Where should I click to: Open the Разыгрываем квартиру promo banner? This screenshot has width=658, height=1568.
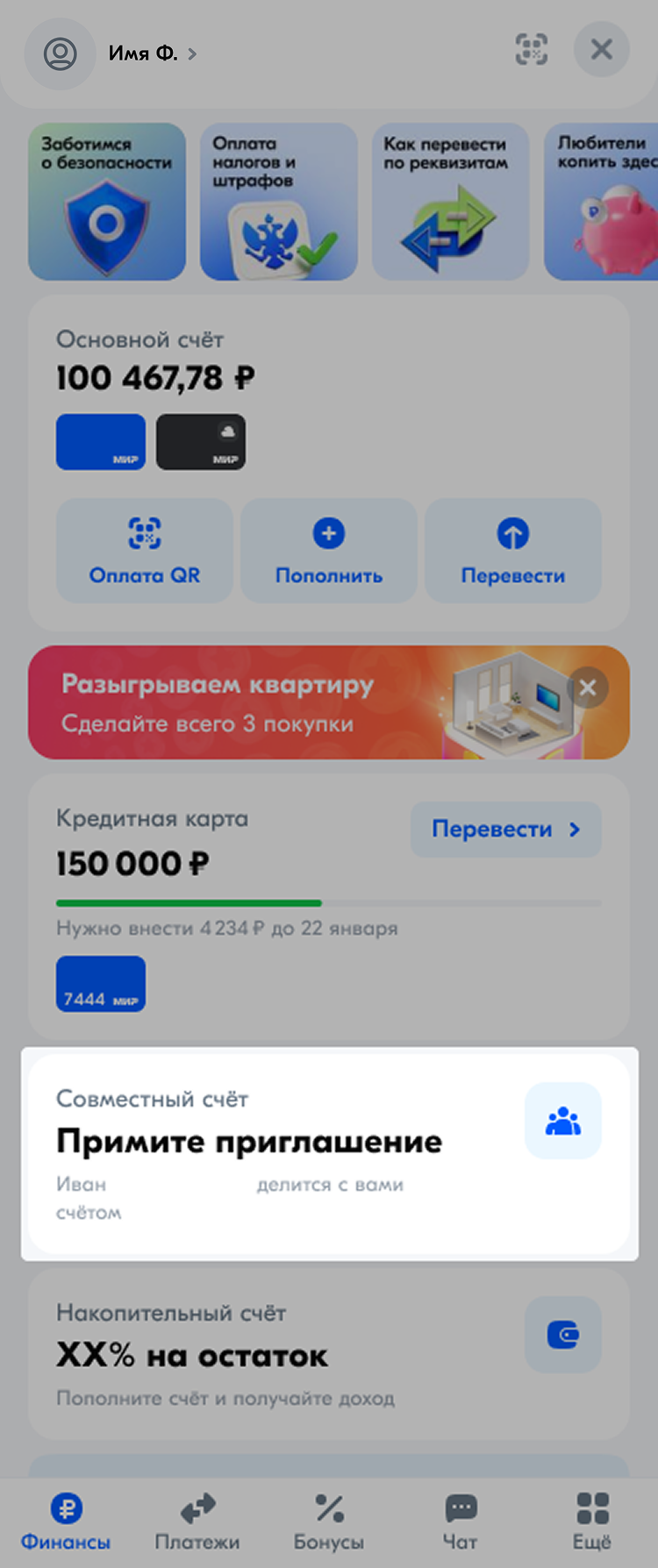(x=263, y=703)
